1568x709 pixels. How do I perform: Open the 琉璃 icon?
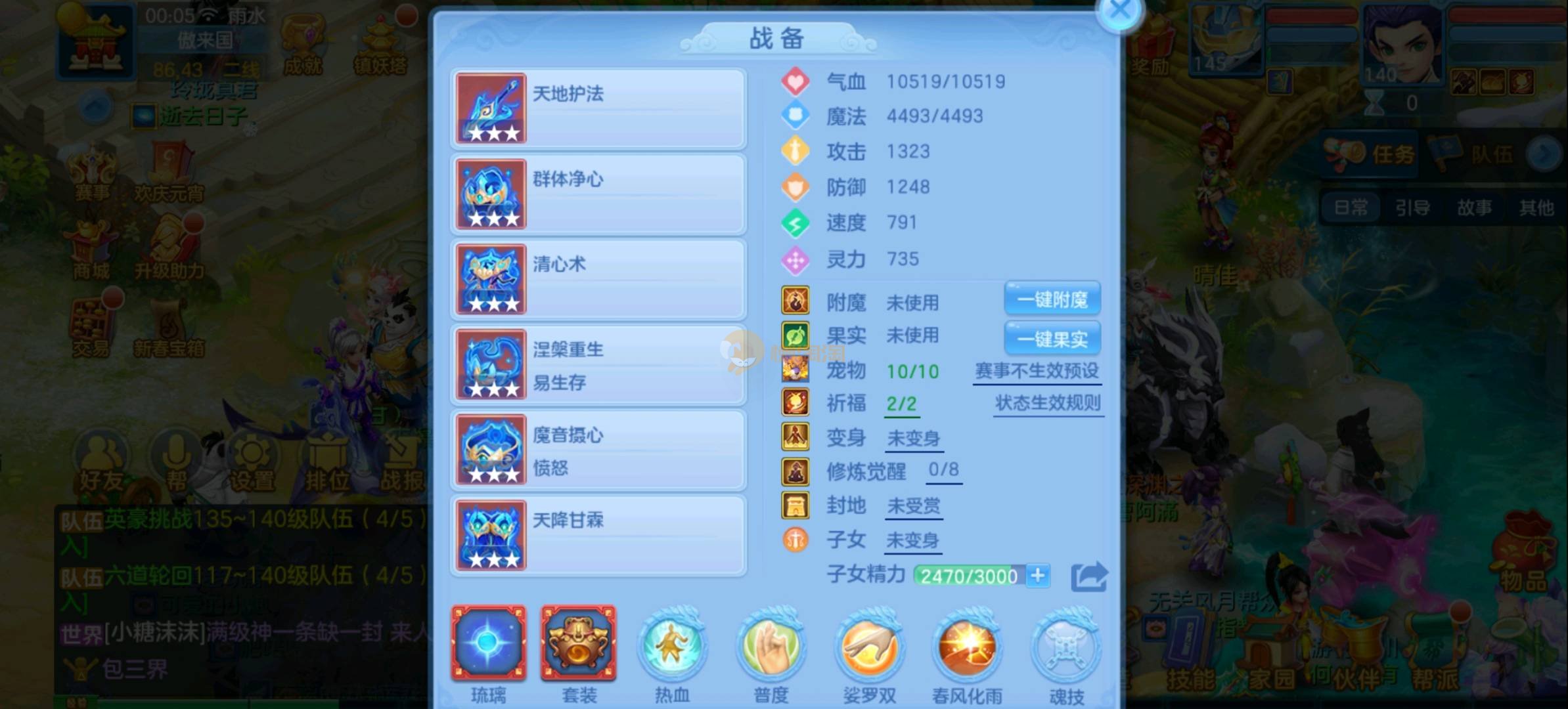488,644
